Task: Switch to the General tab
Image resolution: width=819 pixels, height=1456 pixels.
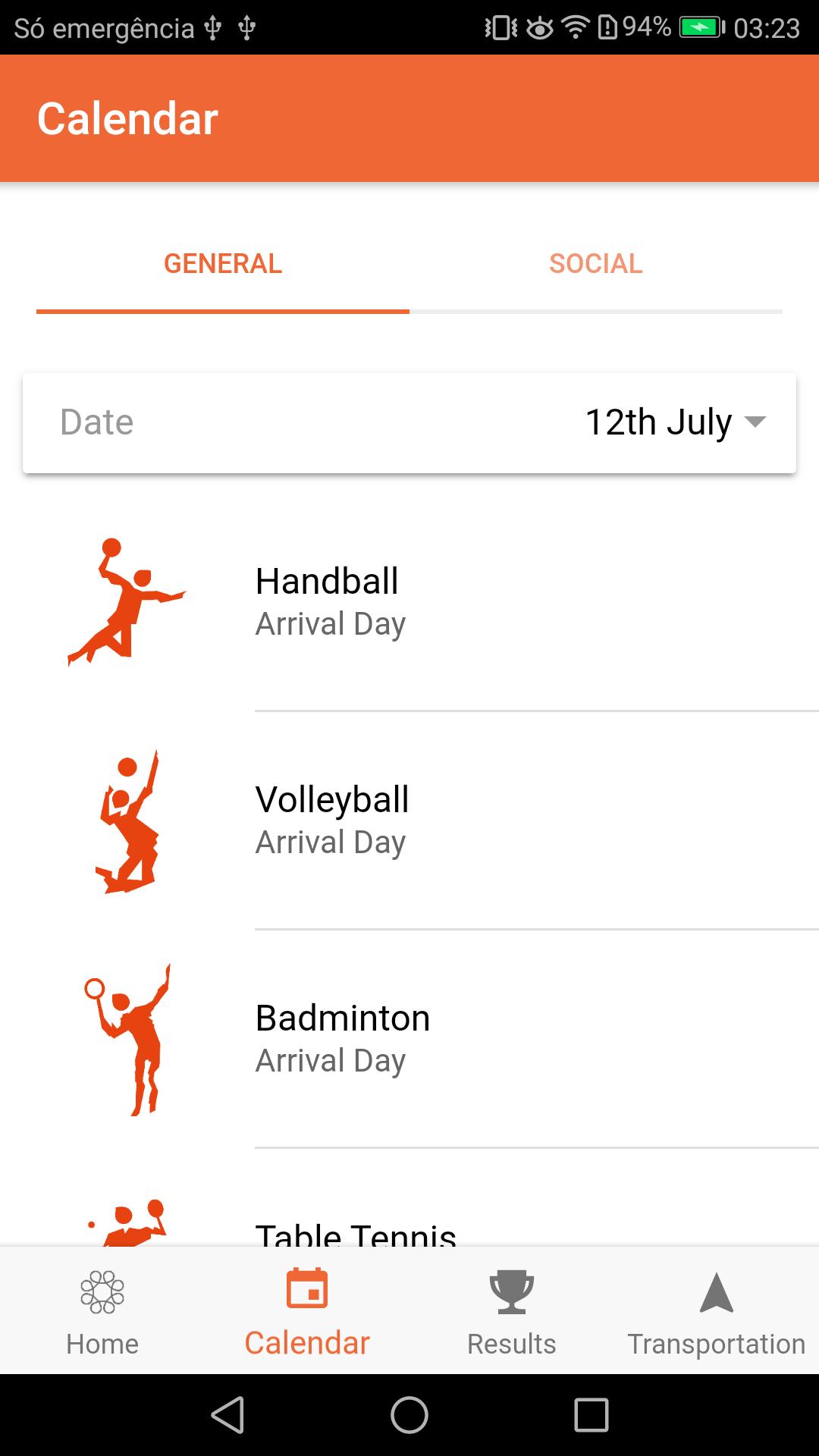Action: click(223, 264)
